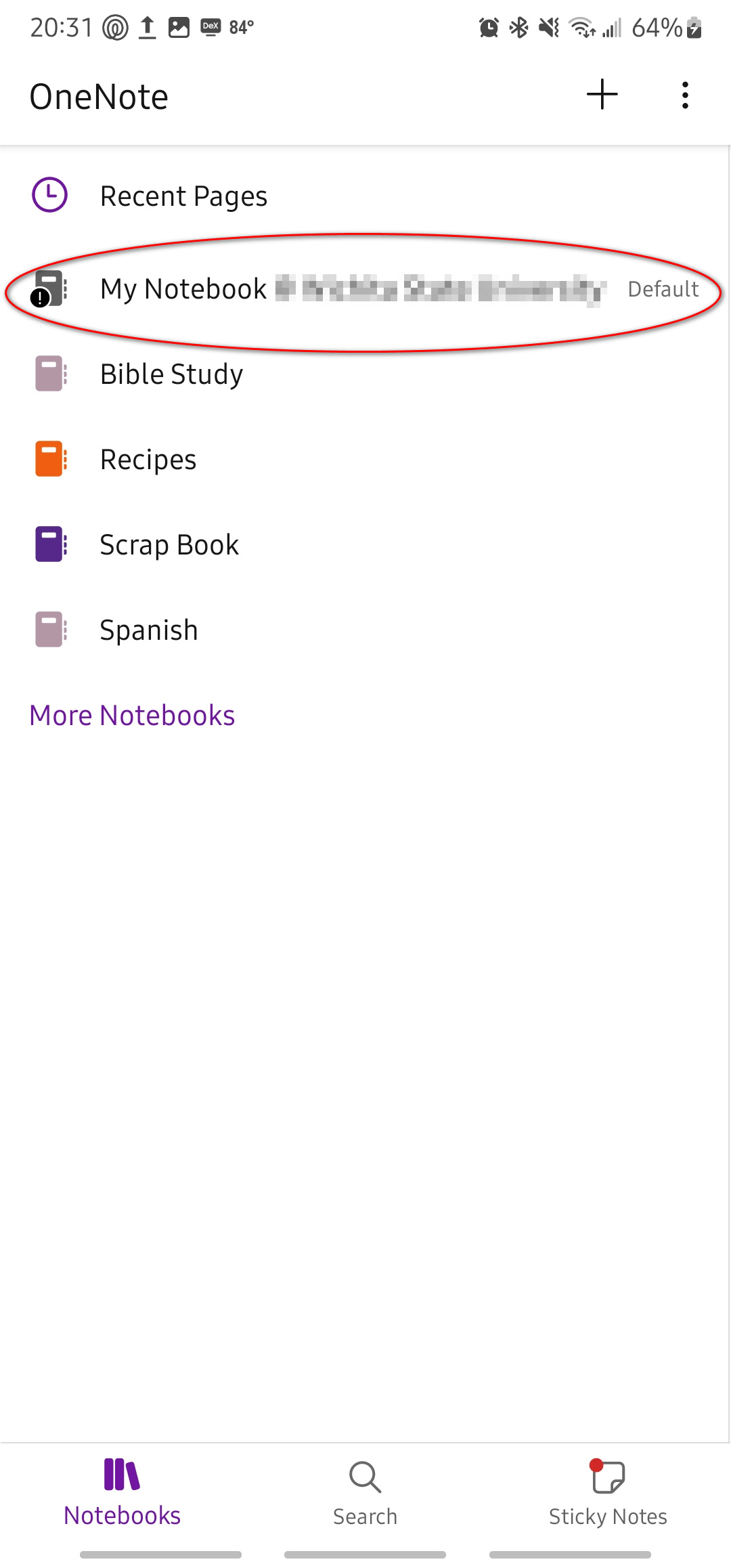View More Notebooks
This screenshot has height=1568, width=731.
tap(133, 716)
